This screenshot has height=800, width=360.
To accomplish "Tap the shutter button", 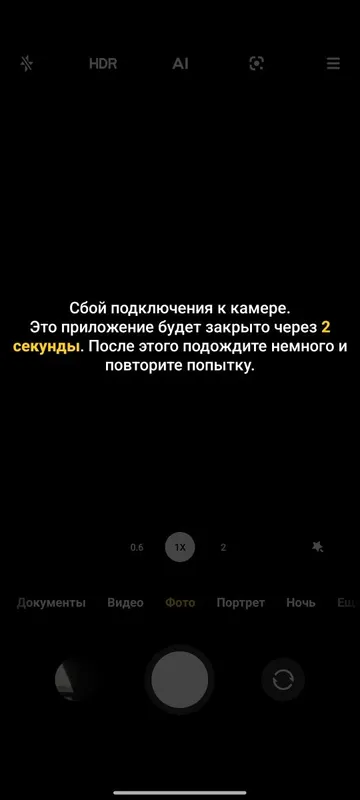I will click(x=180, y=680).
